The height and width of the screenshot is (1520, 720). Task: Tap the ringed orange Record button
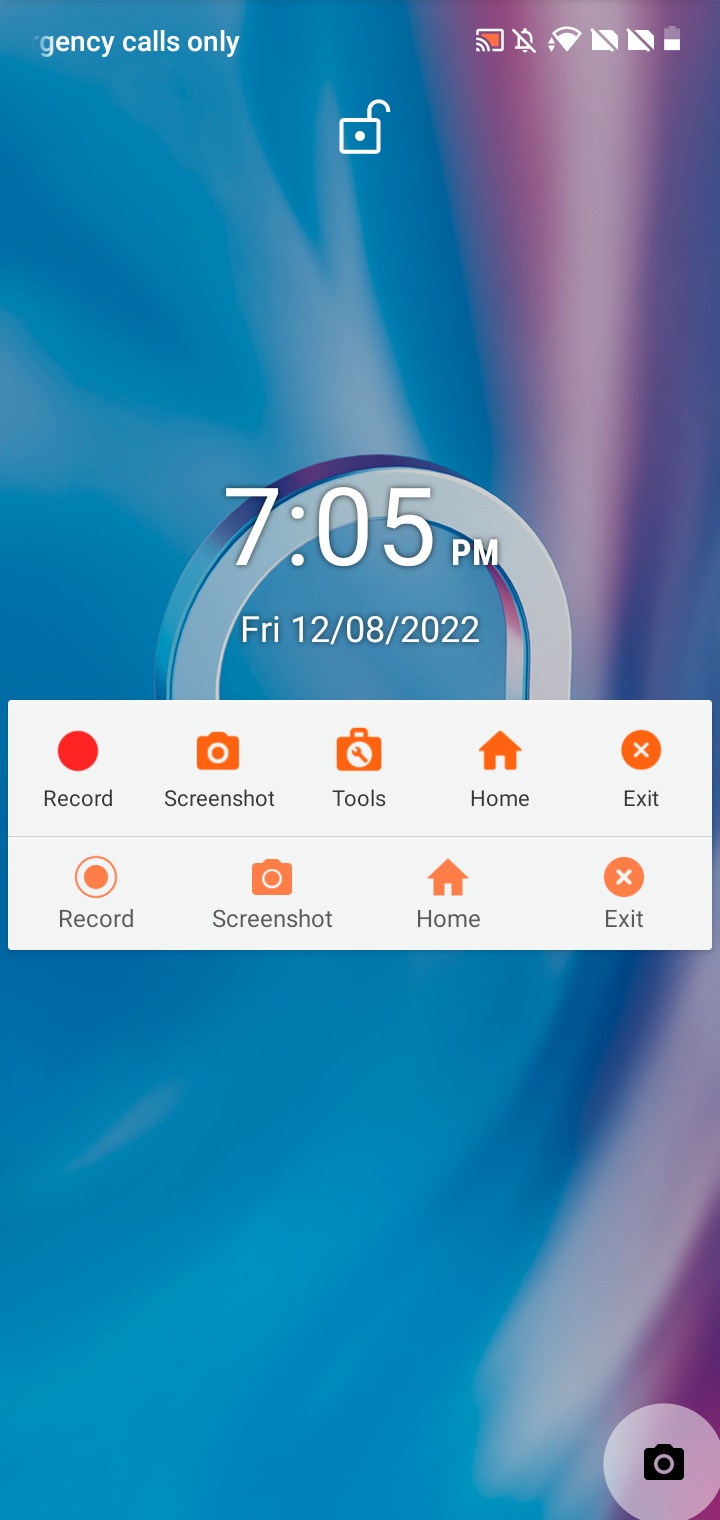pos(96,894)
